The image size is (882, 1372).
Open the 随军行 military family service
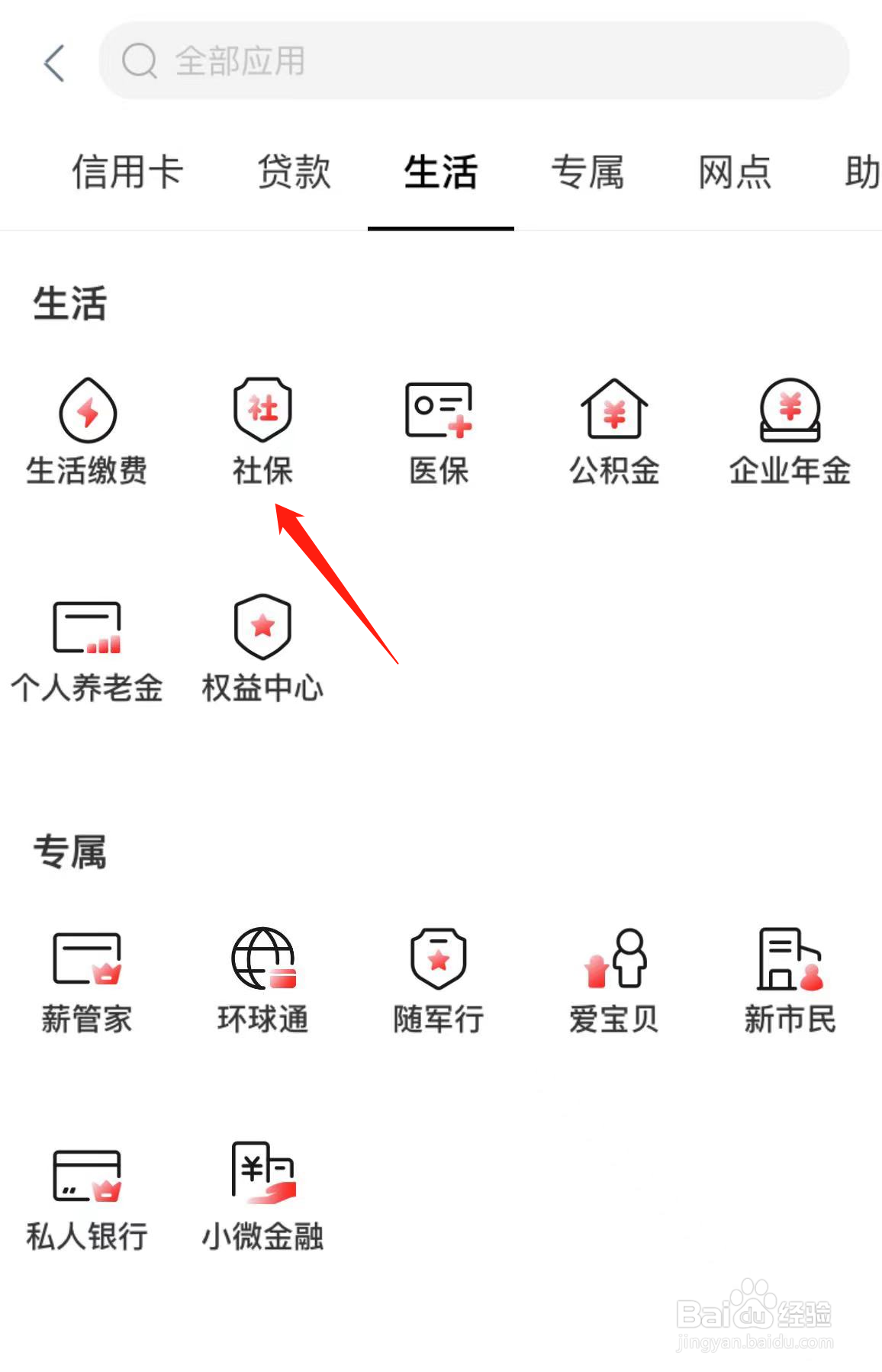[439, 981]
